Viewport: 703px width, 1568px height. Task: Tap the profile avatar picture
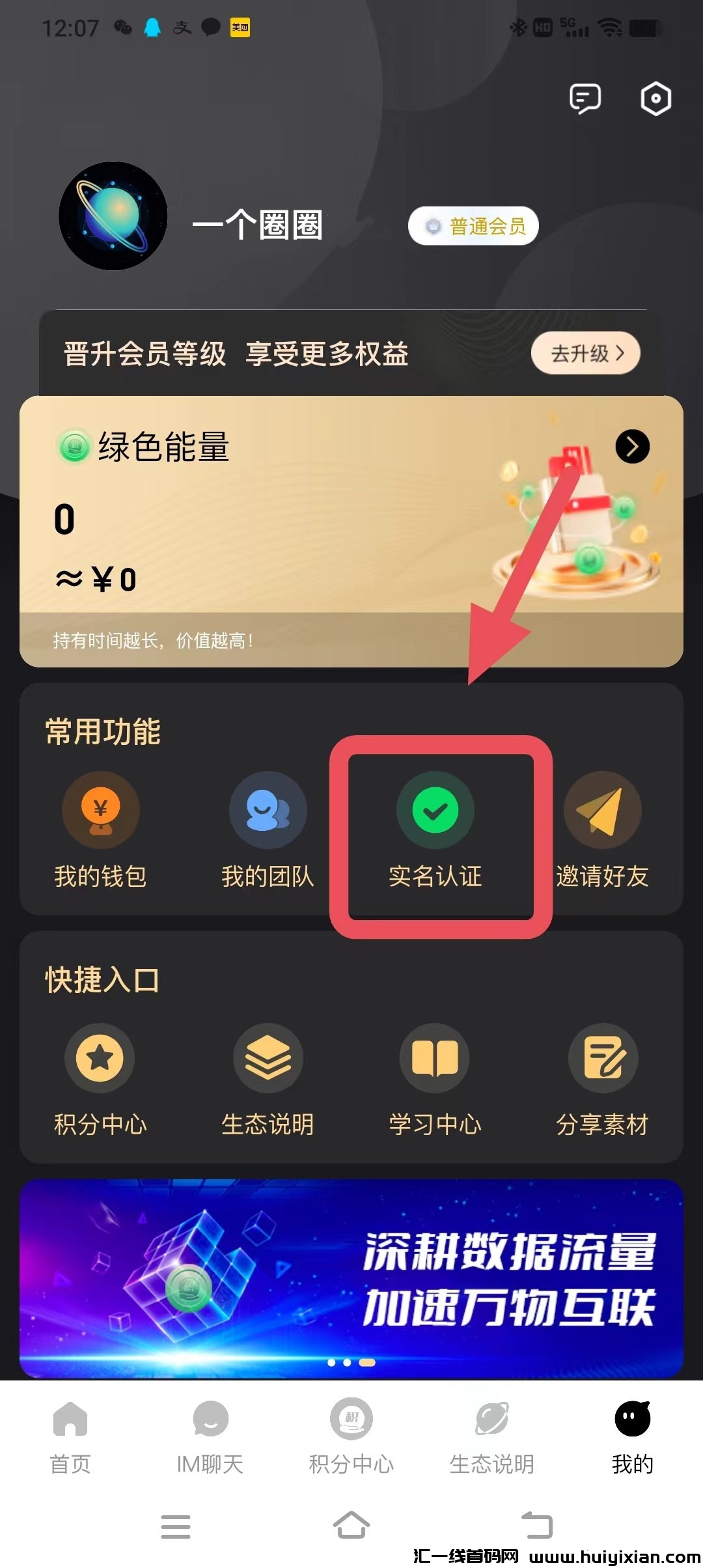tap(113, 216)
